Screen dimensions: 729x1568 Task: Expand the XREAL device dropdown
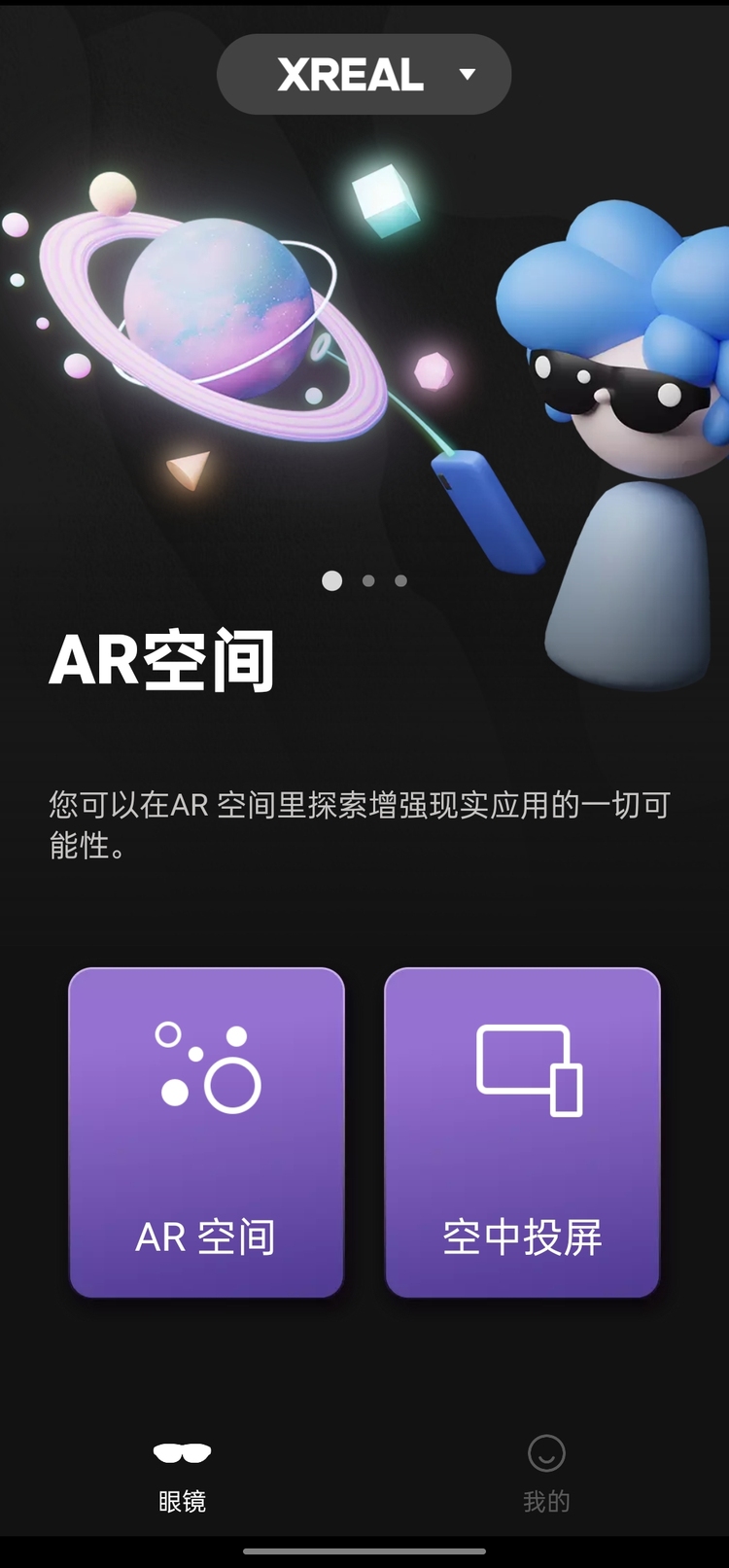tap(364, 74)
